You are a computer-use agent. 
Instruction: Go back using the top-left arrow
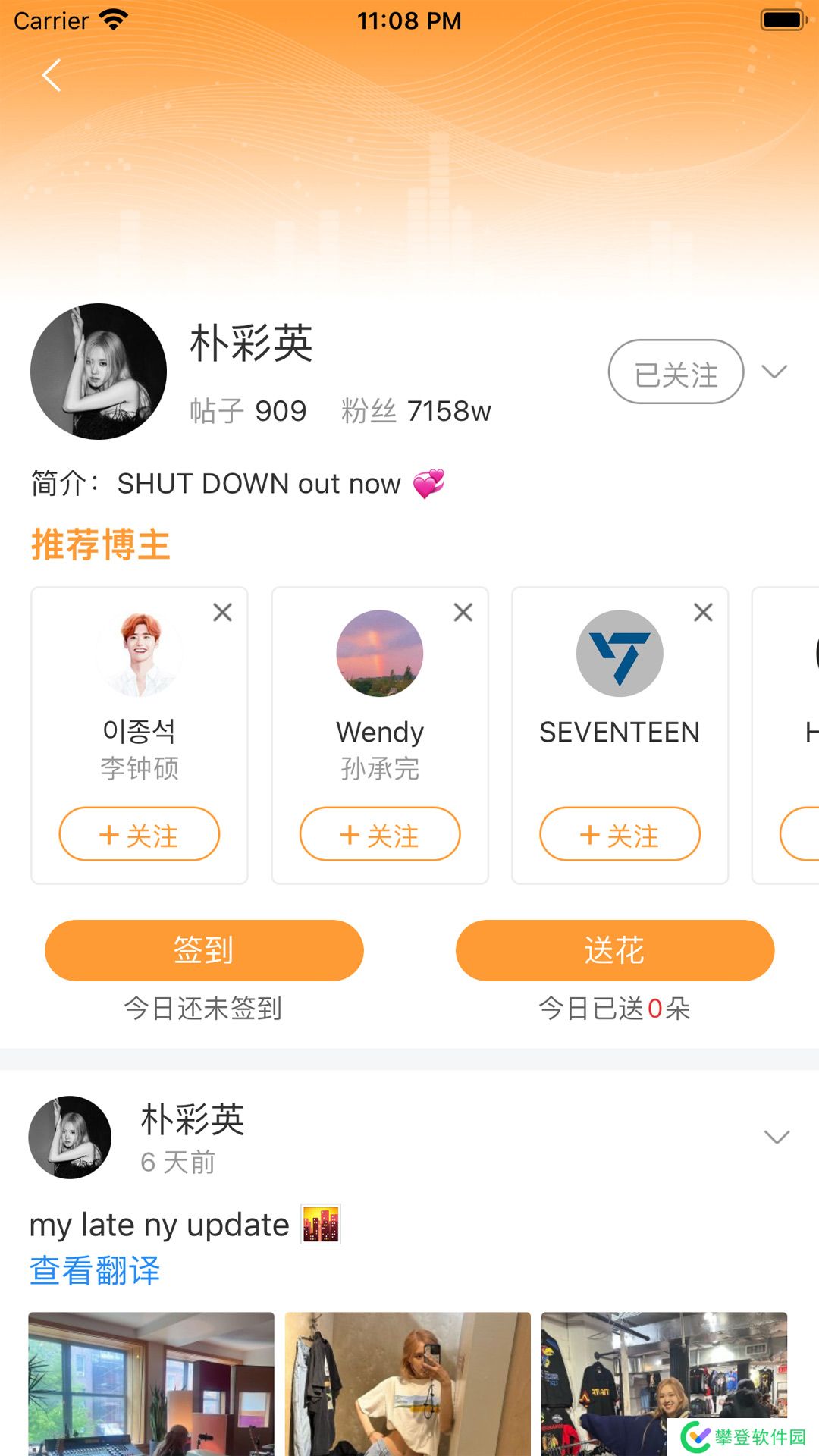pos(52,76)
